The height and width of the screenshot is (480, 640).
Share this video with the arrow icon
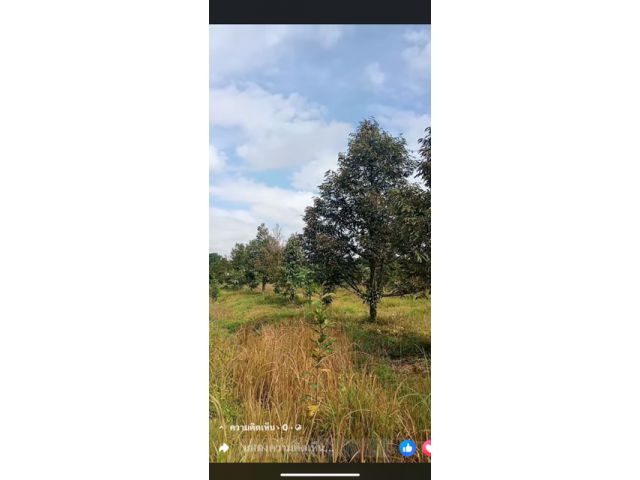click(x=224, y=448)
